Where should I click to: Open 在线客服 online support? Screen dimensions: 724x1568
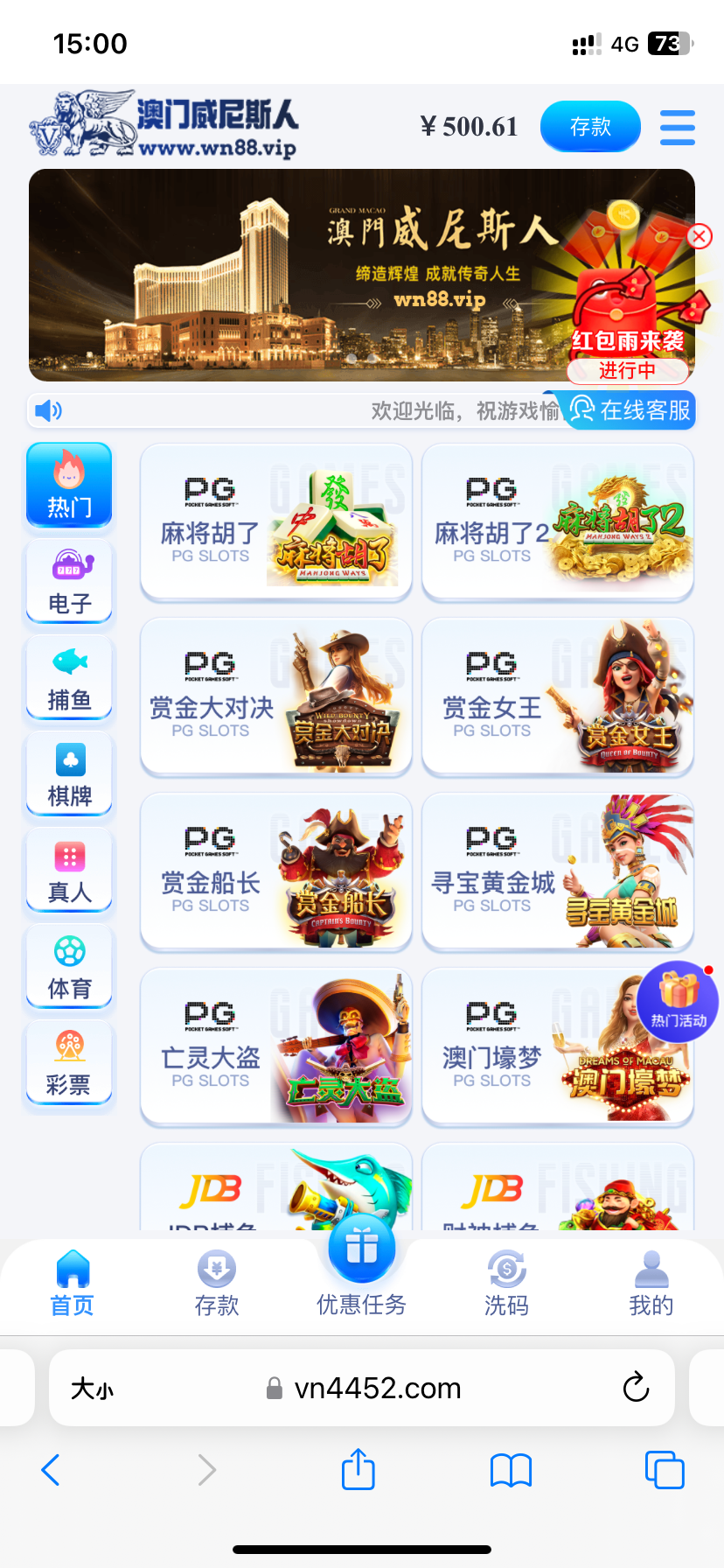click(630, 409)
